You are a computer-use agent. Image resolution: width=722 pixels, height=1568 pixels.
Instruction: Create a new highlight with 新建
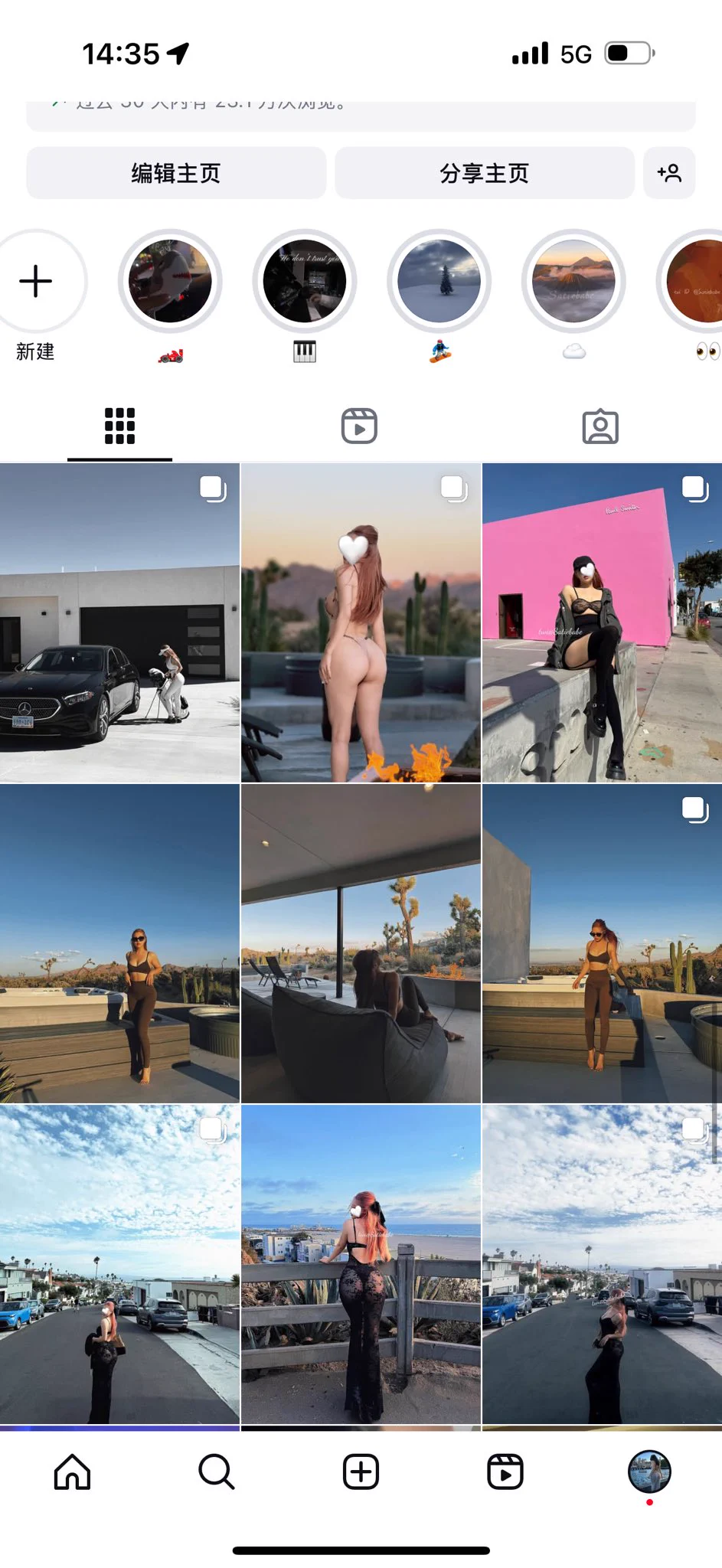[x=36, y=282]
